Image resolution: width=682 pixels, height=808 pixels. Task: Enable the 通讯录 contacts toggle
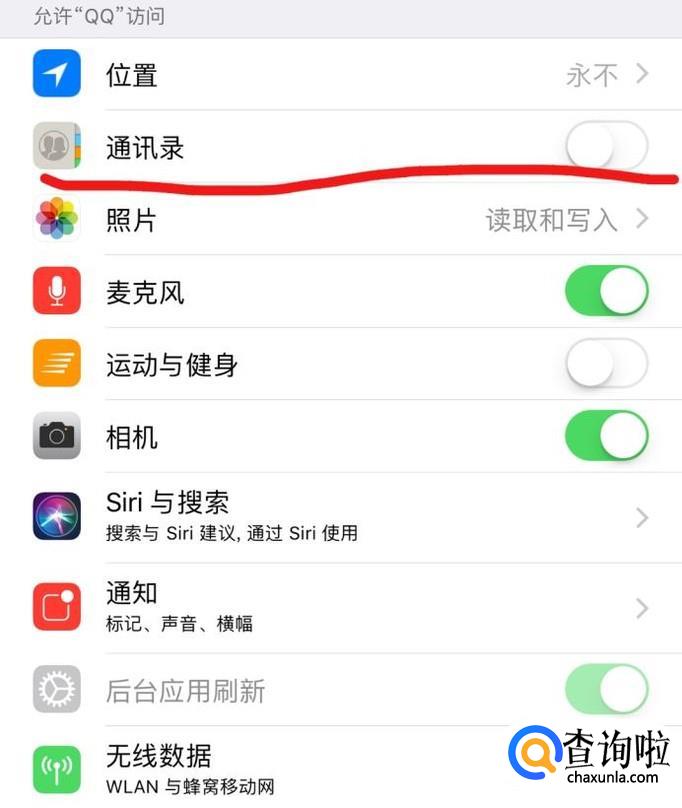[x=606, y=146]
